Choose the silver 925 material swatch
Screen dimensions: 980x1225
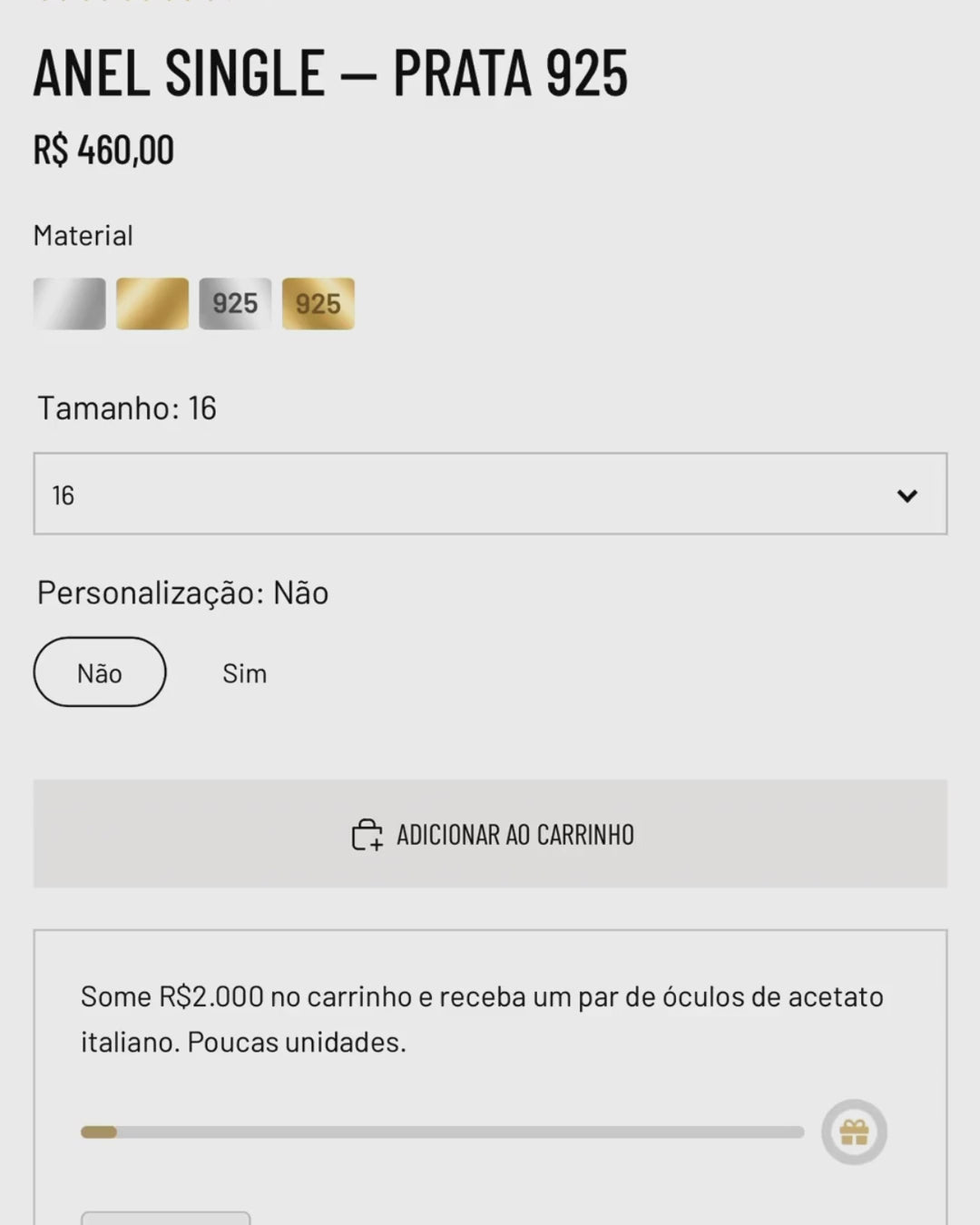pos(235,303)
